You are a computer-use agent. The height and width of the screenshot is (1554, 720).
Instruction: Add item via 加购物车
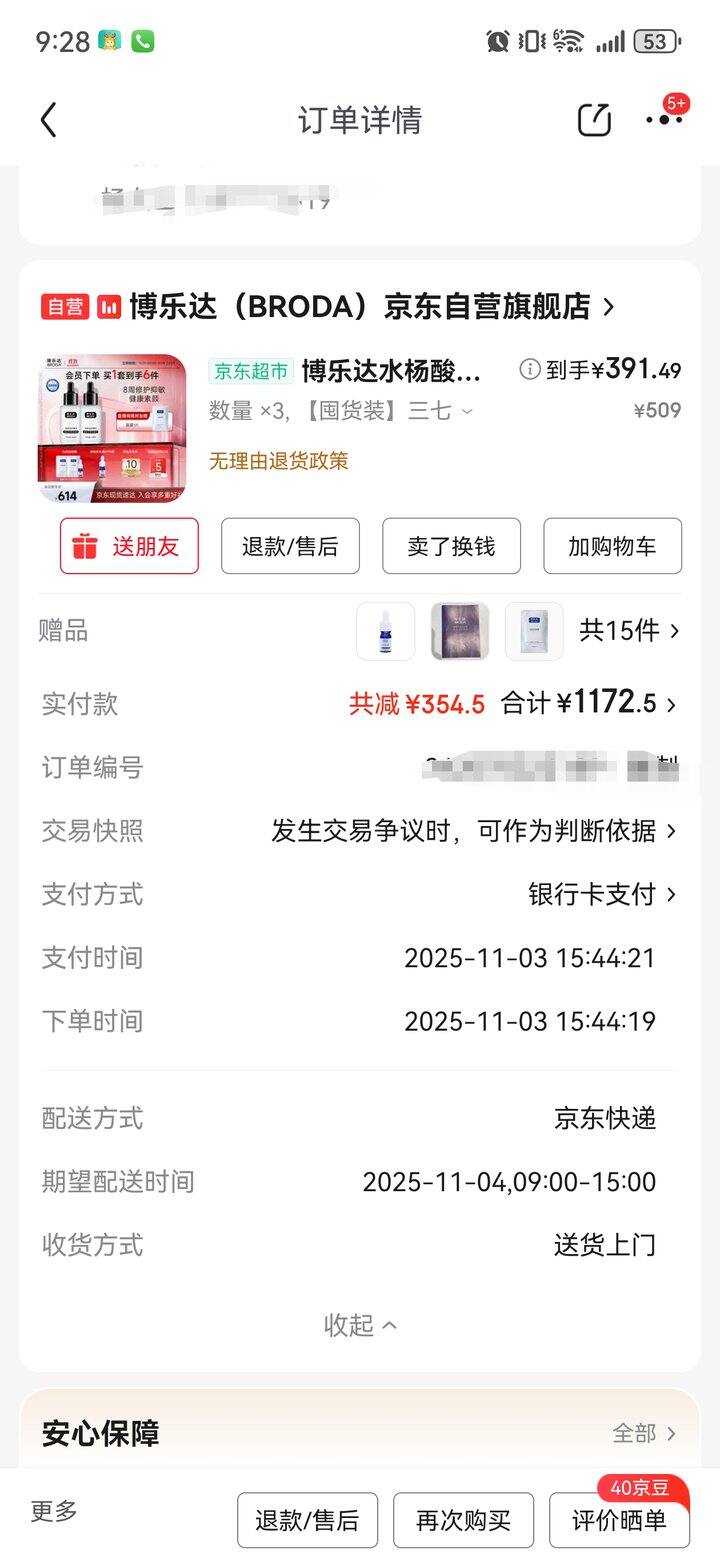612,546
